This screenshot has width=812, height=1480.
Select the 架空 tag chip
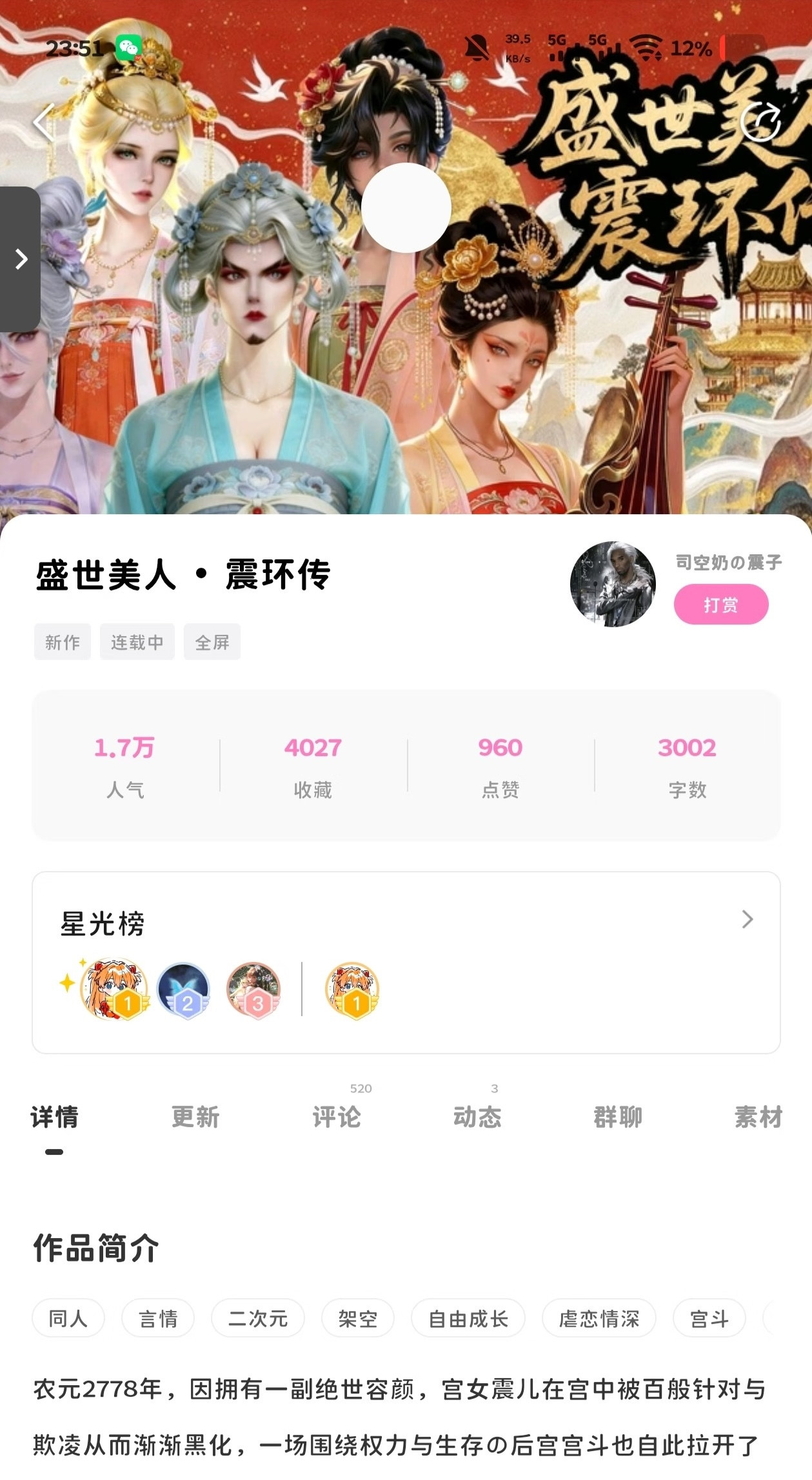tap(358, 1318)
